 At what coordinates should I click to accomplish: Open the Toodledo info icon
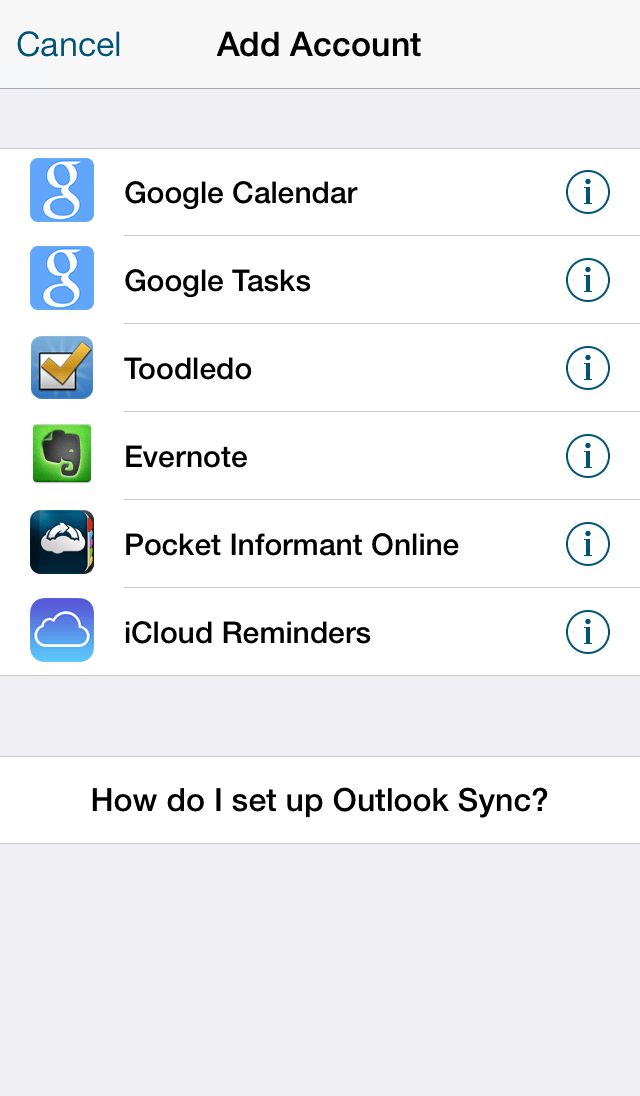[588, 368]
